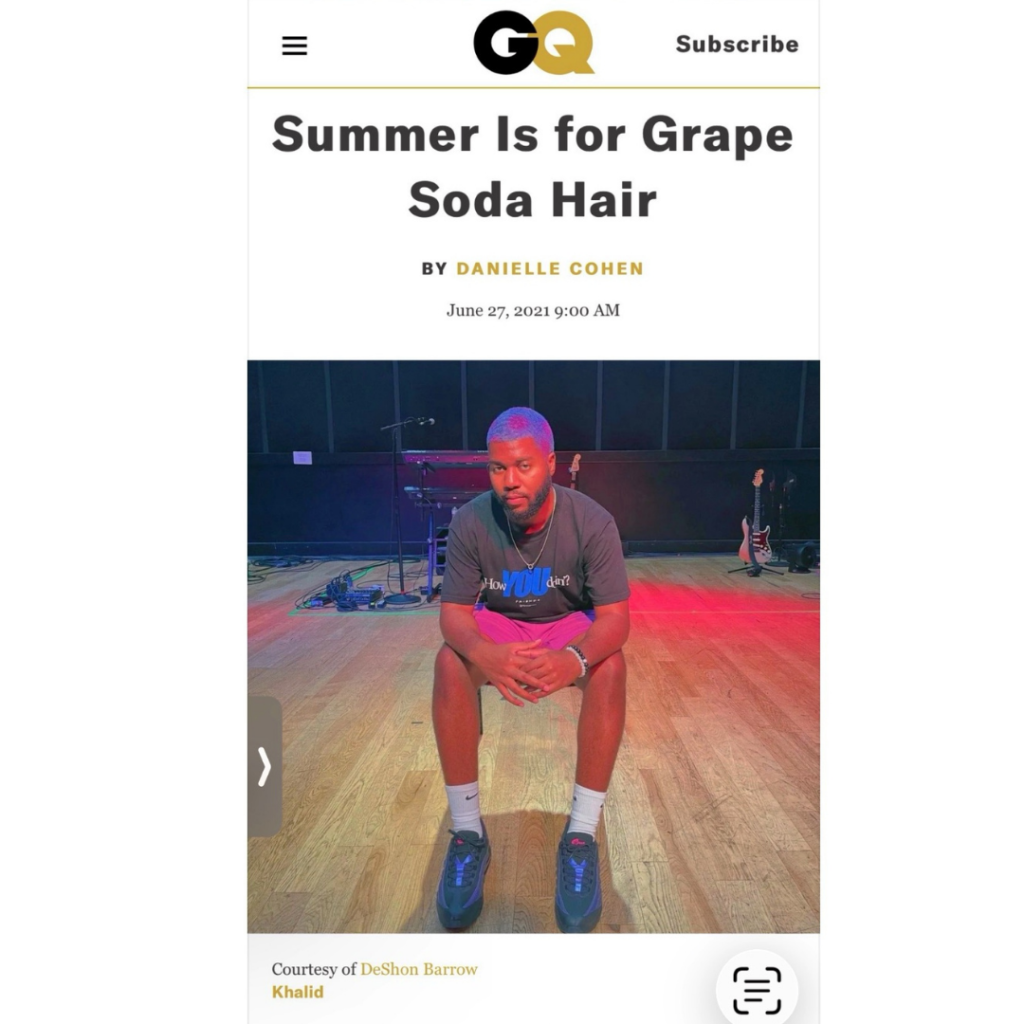Open author Danielle Cohen's page

549,268
